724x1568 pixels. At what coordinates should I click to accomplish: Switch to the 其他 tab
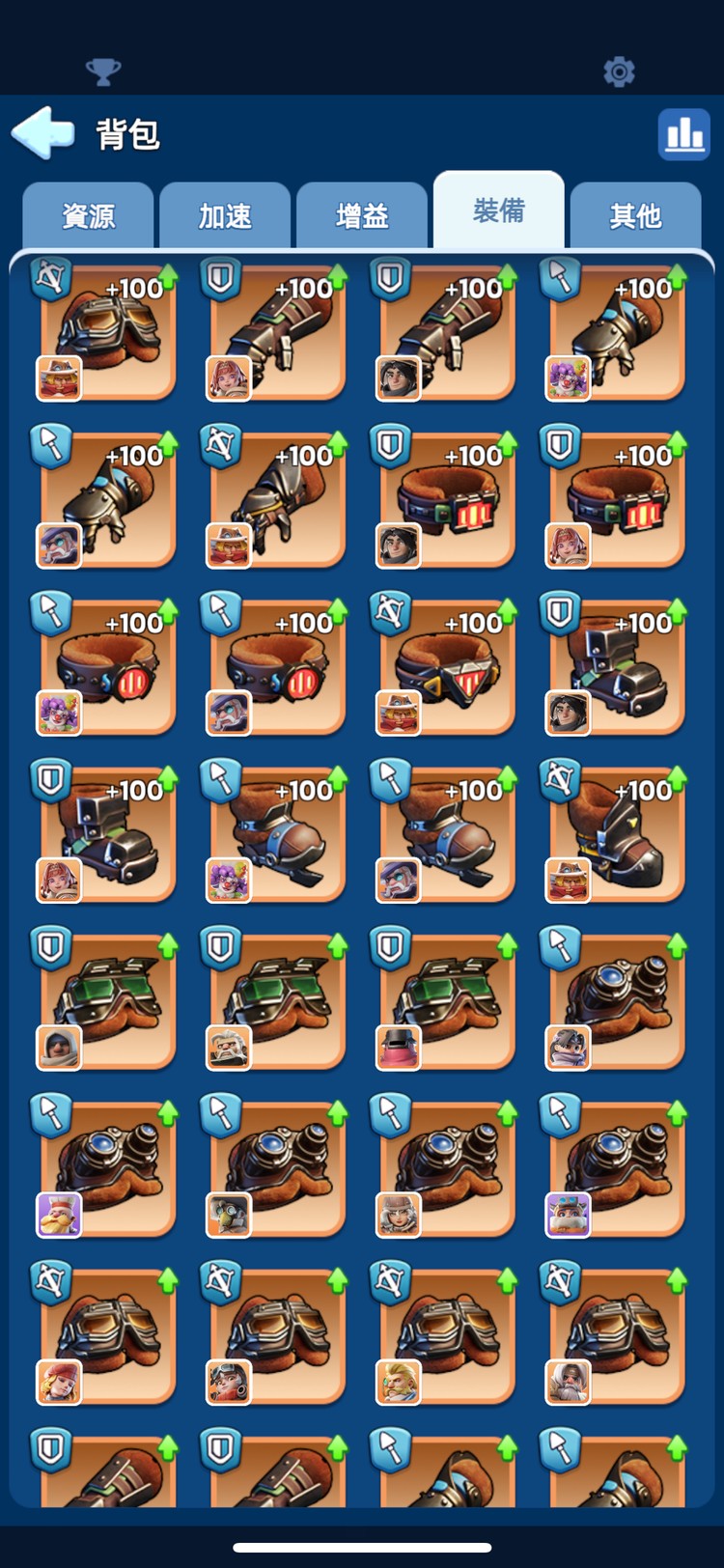click(x=635, y=215)
